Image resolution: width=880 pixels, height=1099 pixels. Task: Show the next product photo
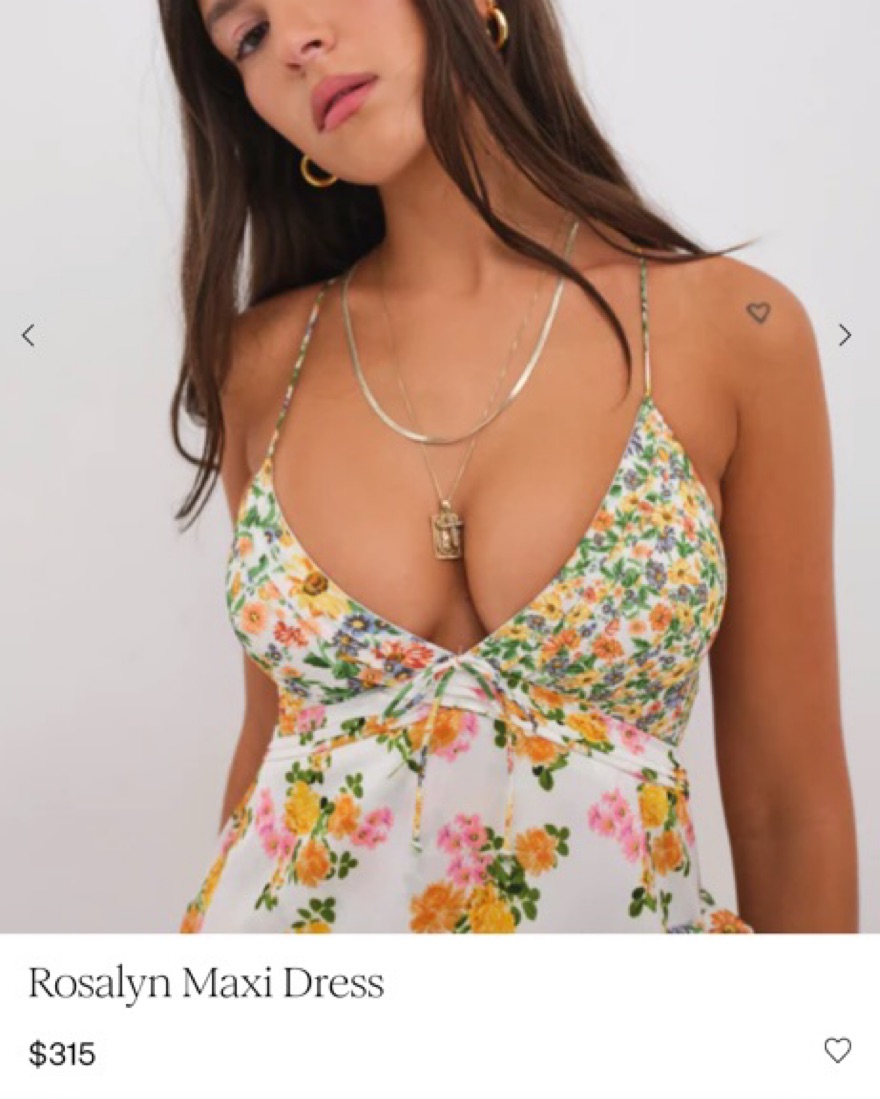(845, 336)
